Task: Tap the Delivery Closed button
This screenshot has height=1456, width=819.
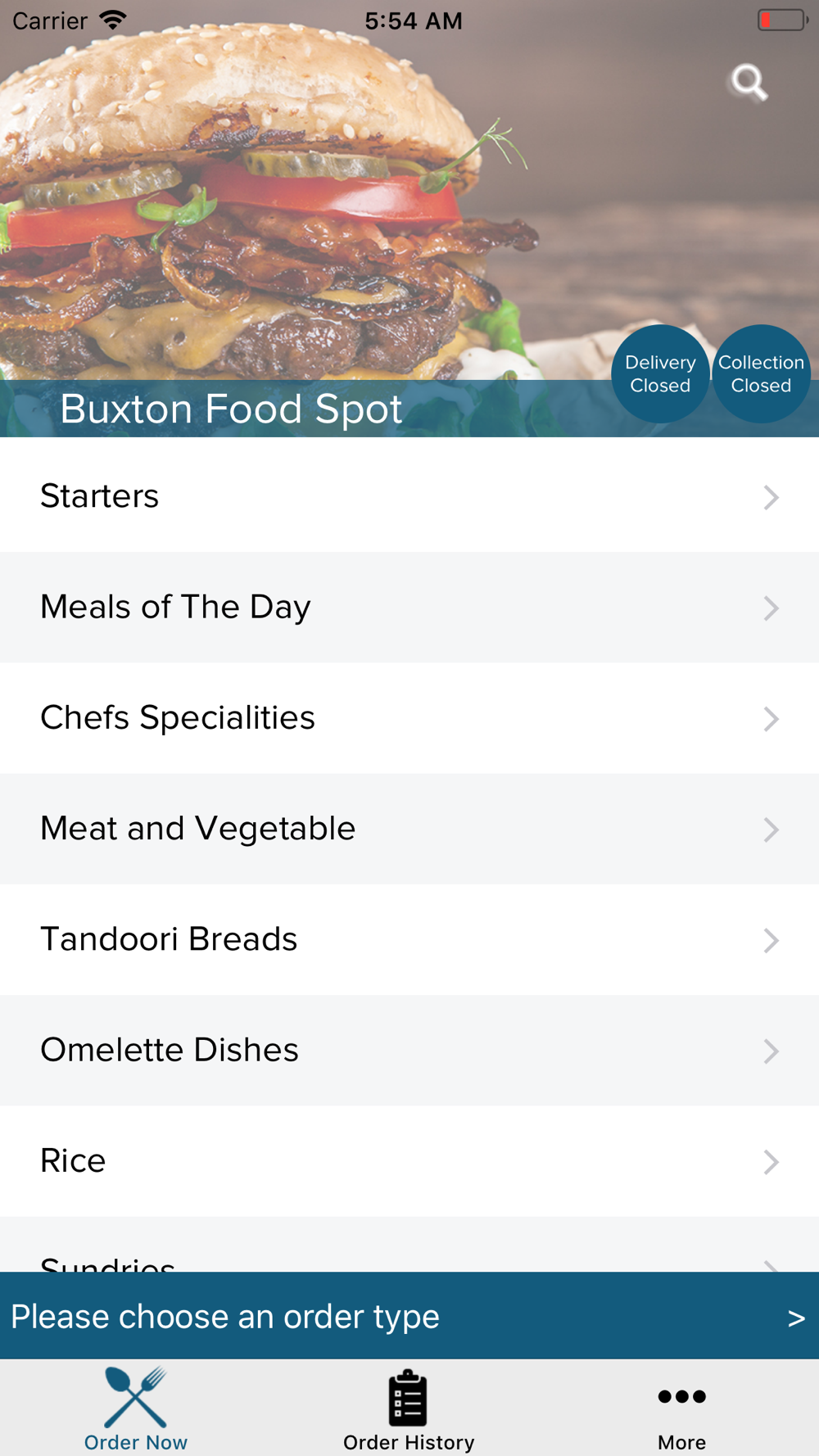Action: tap(660, 374)
